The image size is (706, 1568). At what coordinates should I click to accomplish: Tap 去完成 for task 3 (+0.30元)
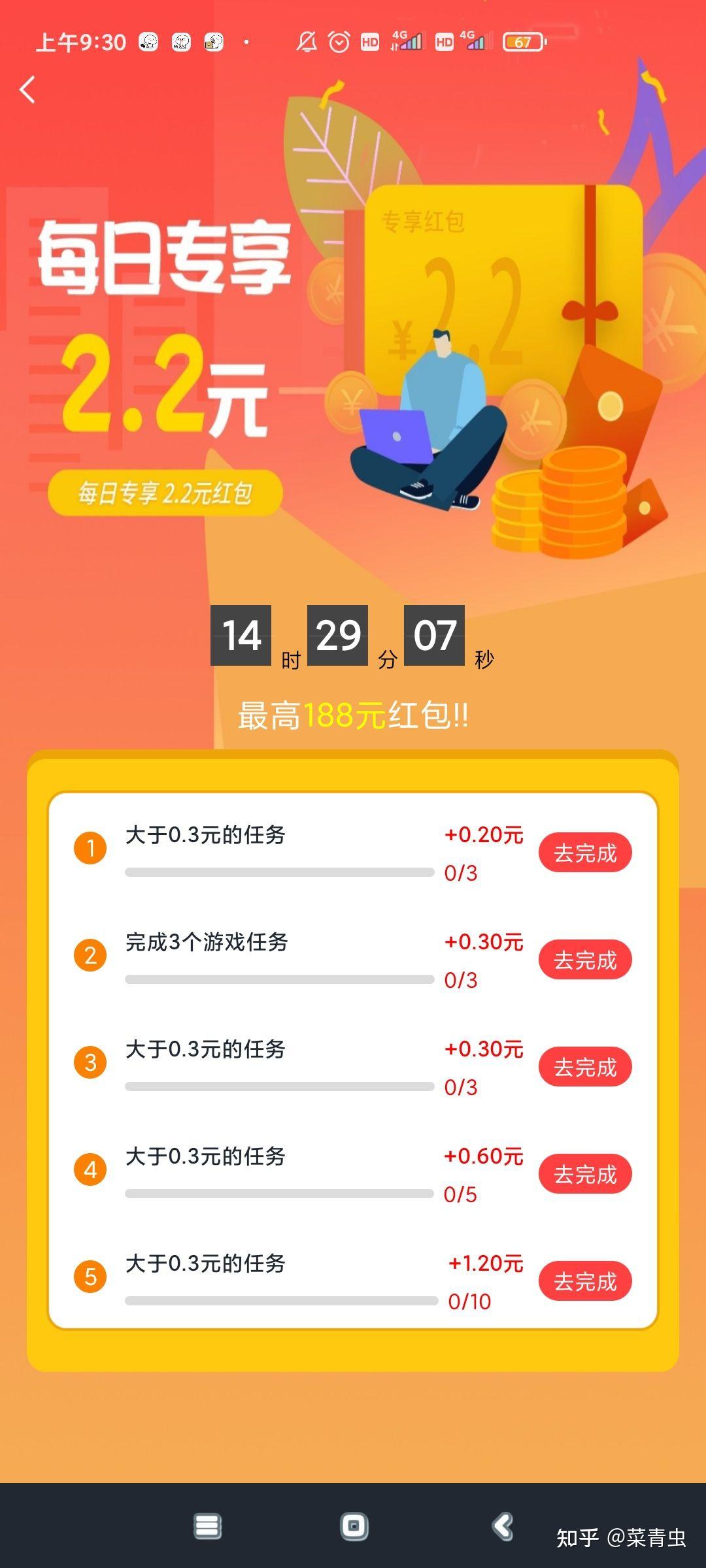click(x=585, y=1067)
